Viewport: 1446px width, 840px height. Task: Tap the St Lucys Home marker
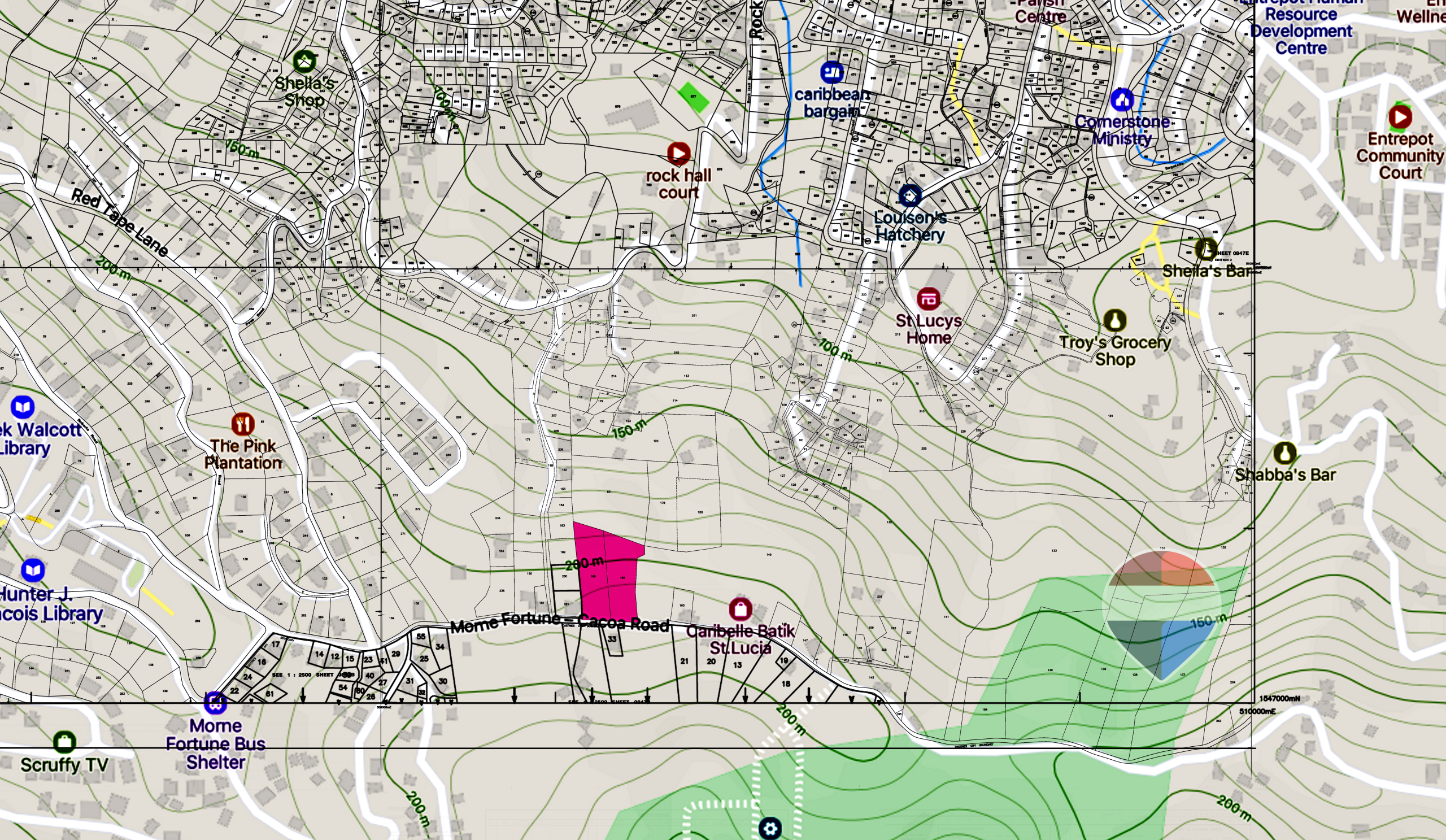928,298
